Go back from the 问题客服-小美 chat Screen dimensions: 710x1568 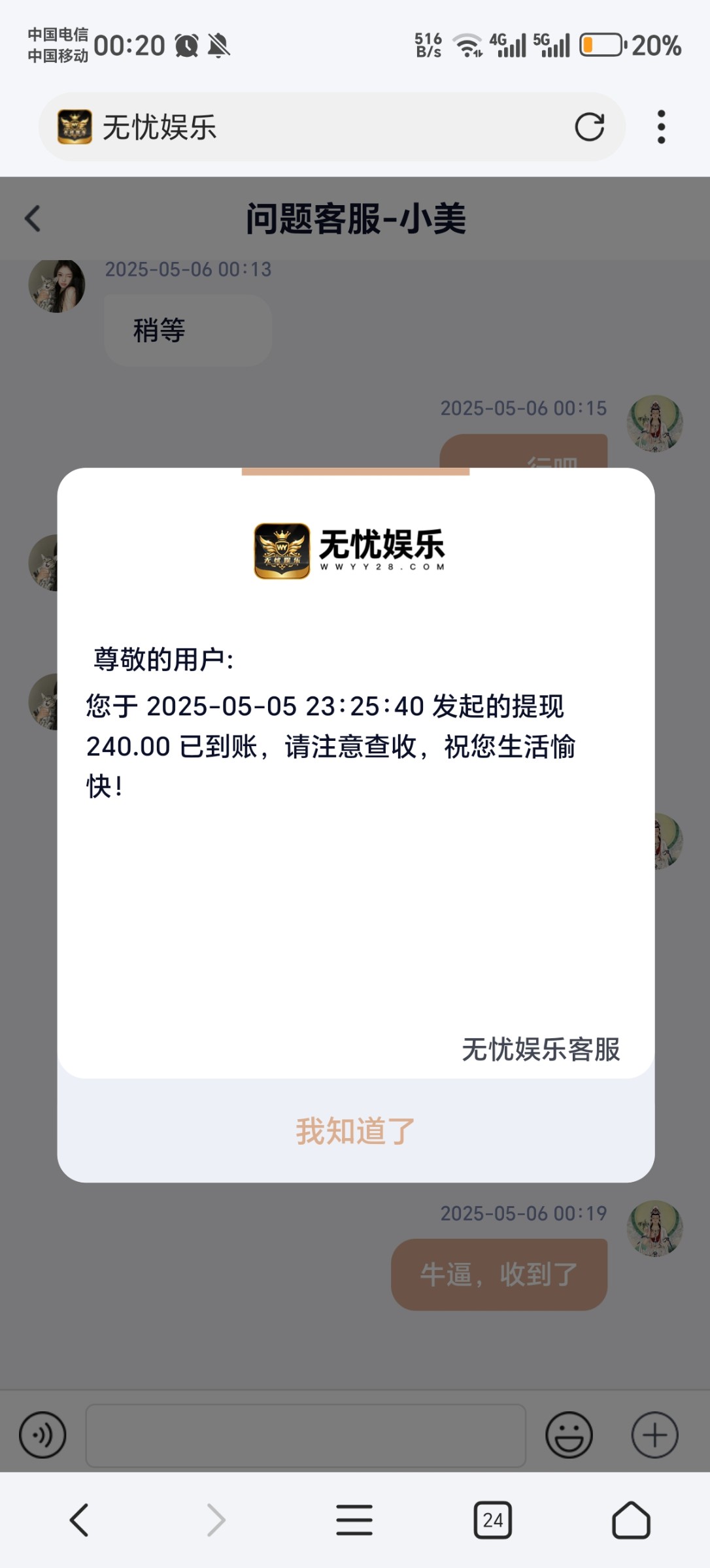tap(33, 219)
